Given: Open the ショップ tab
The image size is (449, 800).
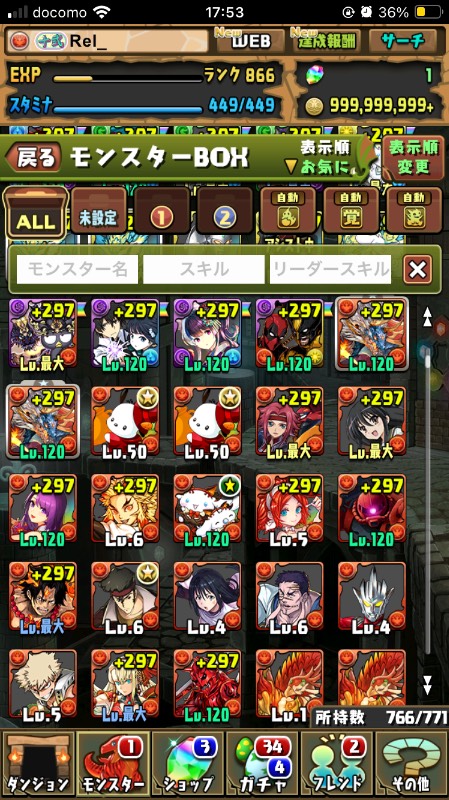Looking at the screenshot, I should (x=188, y=765).
